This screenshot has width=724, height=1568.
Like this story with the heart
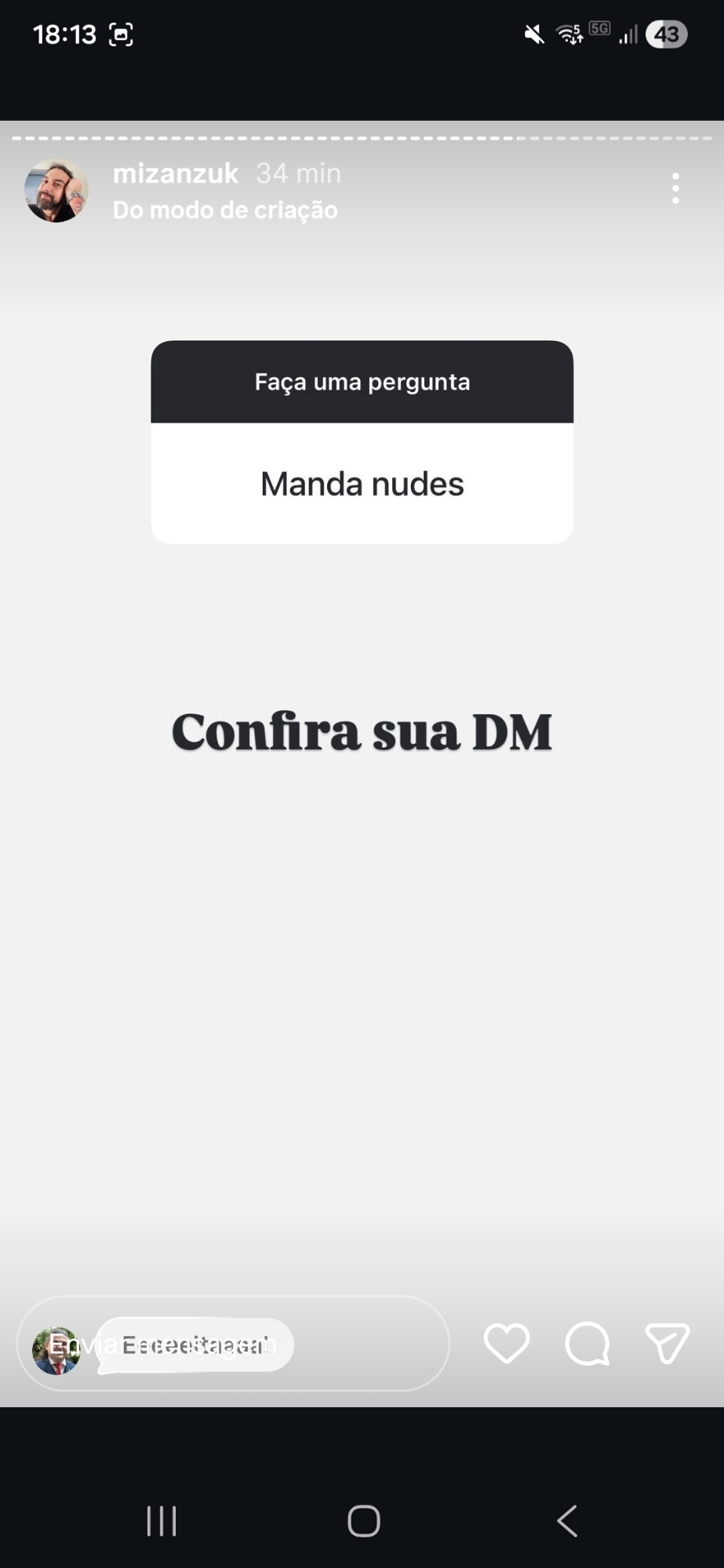tap(506, 1344)
